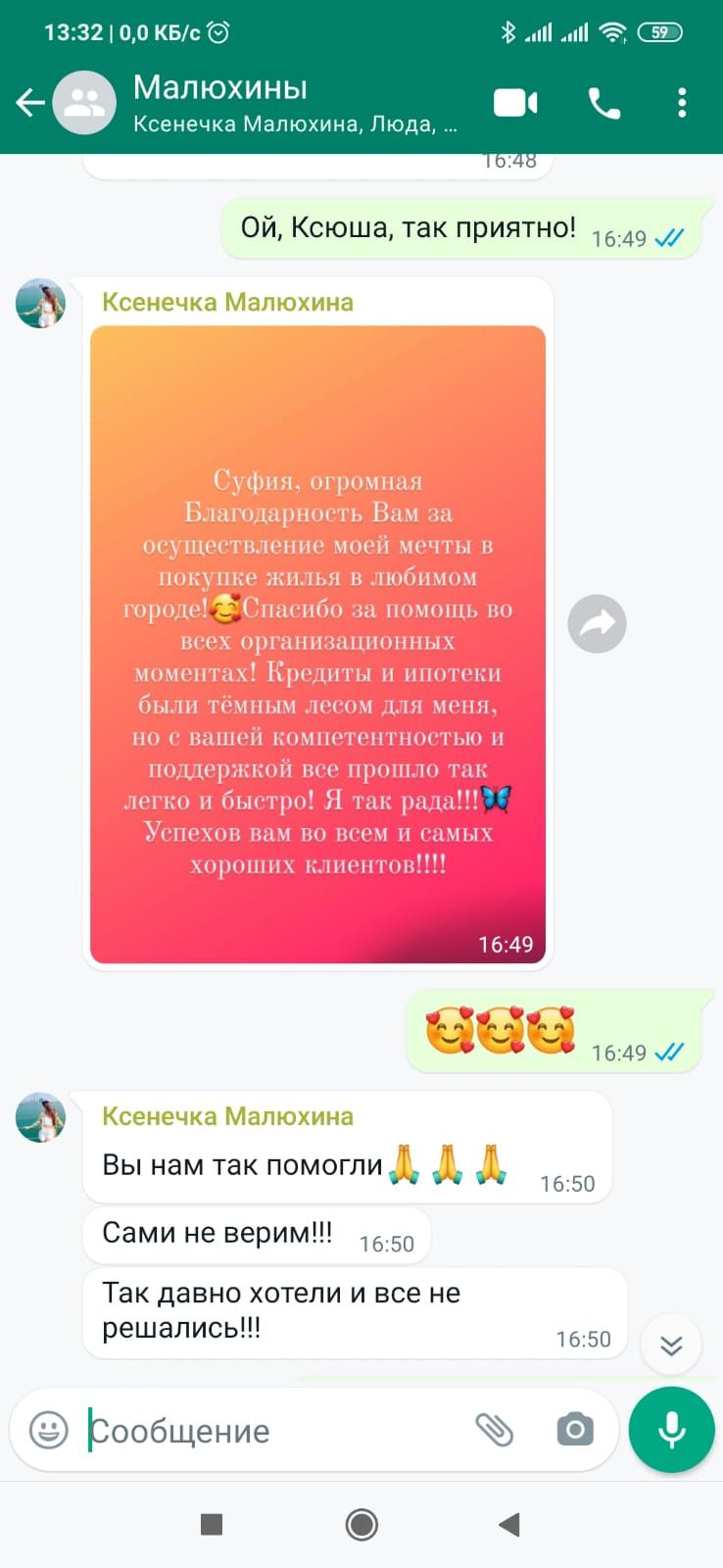Start a group voice call

[603, 103]
